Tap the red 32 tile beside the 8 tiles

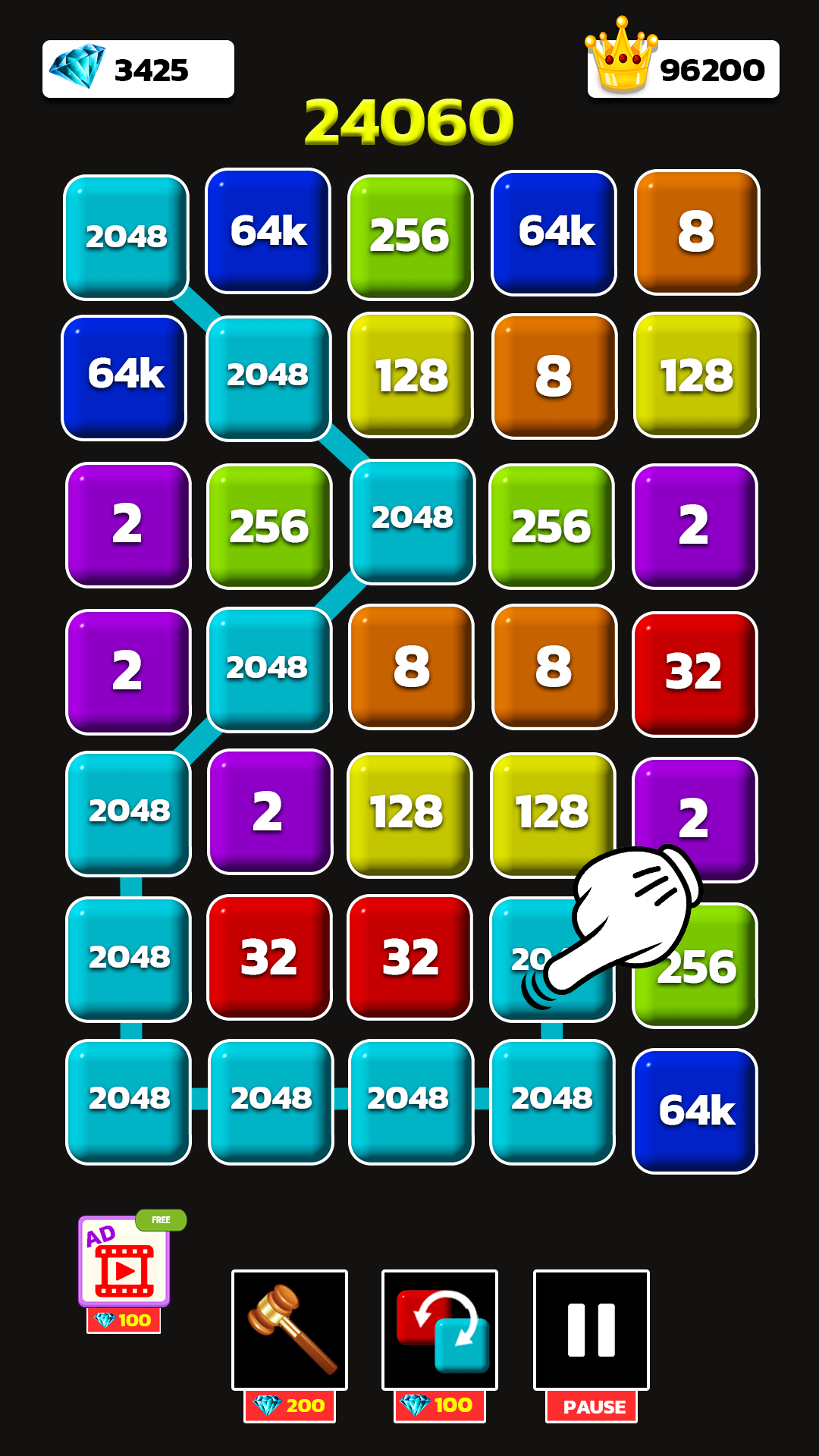pos(695,669)
